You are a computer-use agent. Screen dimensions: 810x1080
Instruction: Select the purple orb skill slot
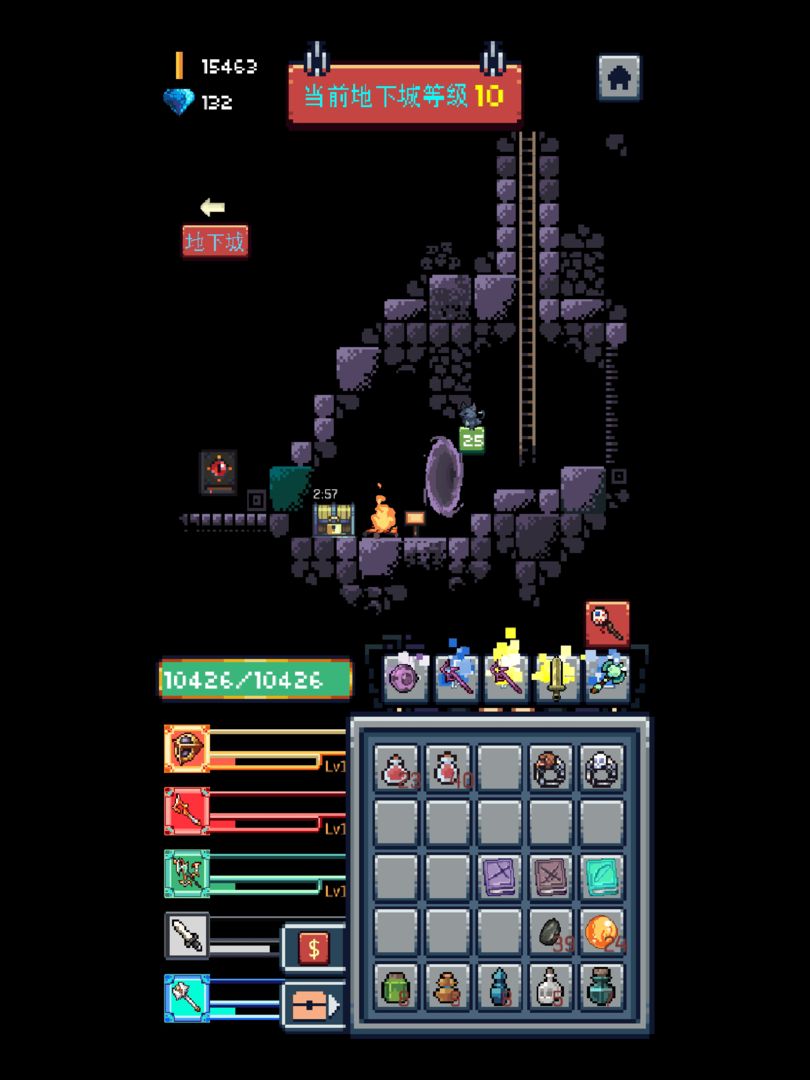(407, 679)
